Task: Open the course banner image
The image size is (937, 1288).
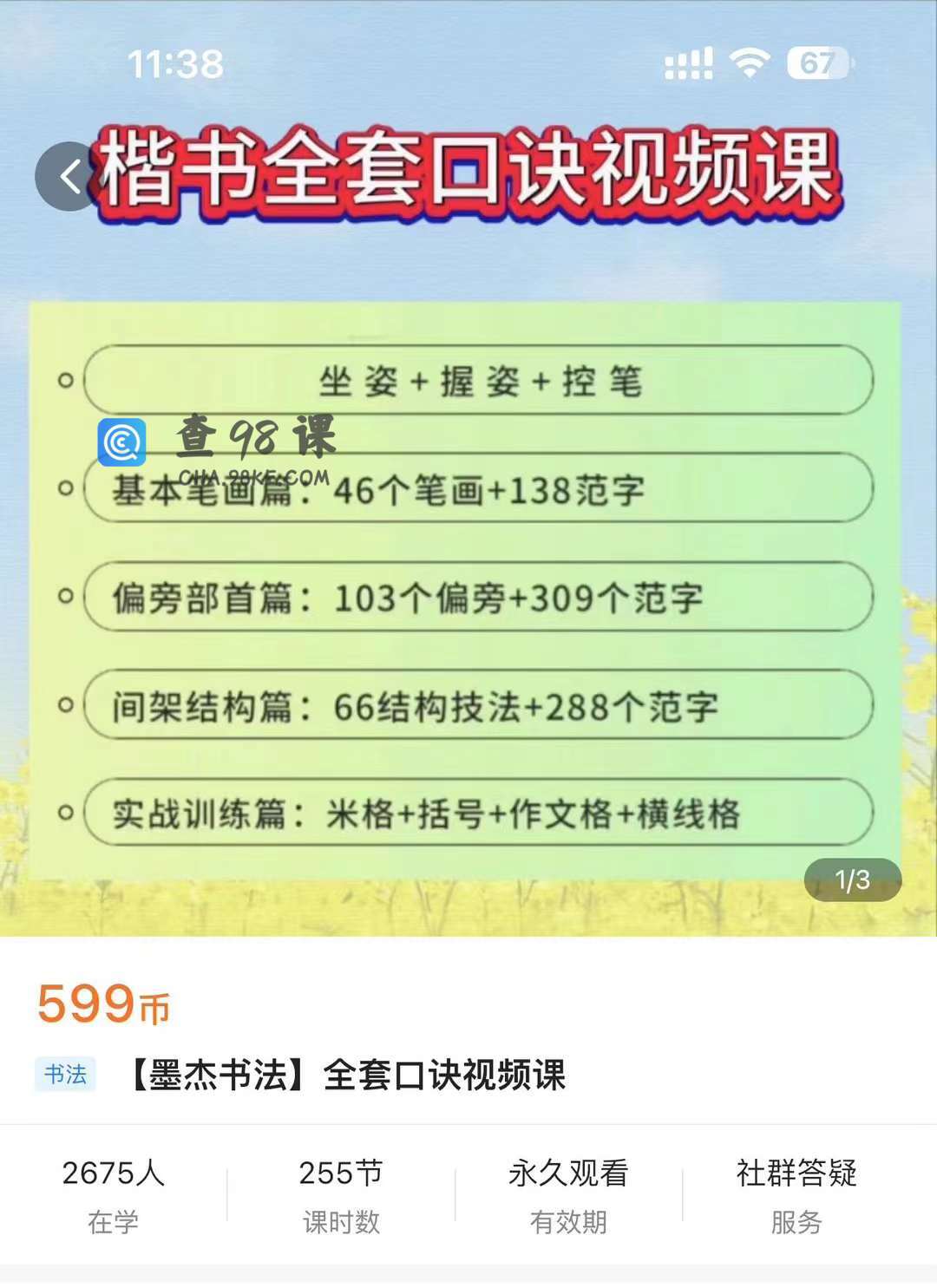Action: [x=468, y=590]
